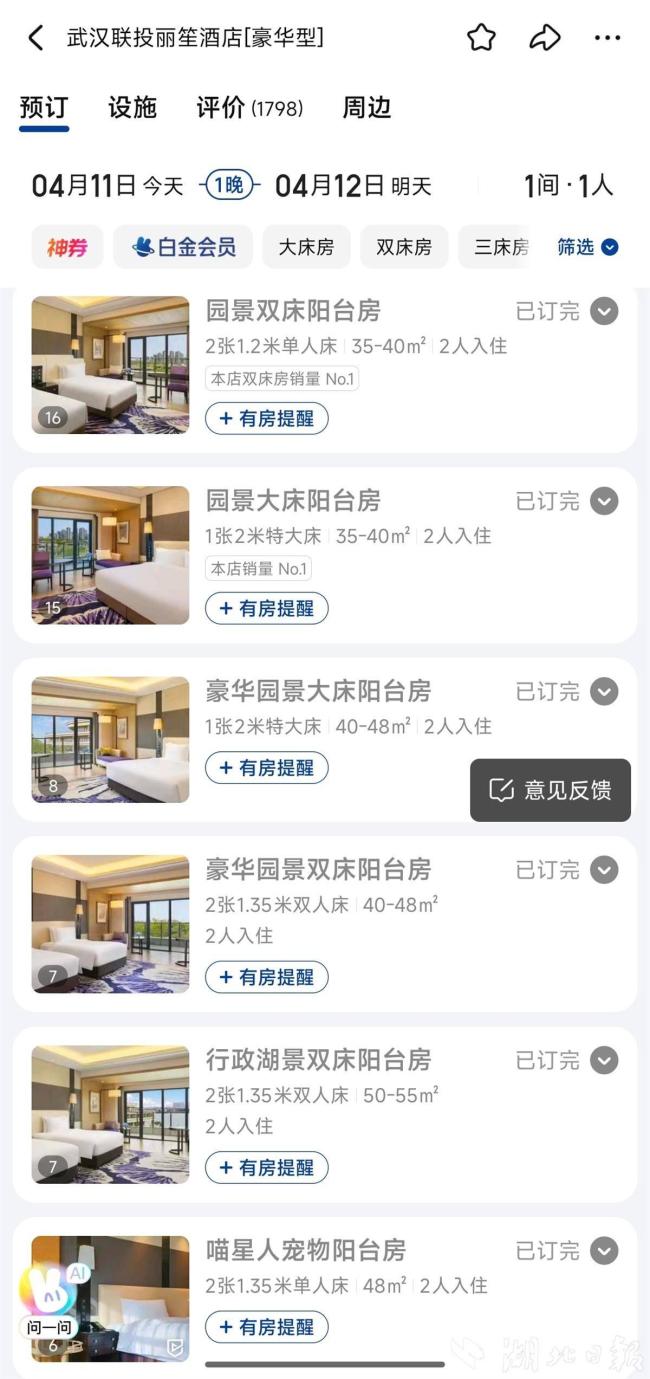The image size is (650, 1379).
Task: Switch to the 周边 tab
Action: click(366, 108)
